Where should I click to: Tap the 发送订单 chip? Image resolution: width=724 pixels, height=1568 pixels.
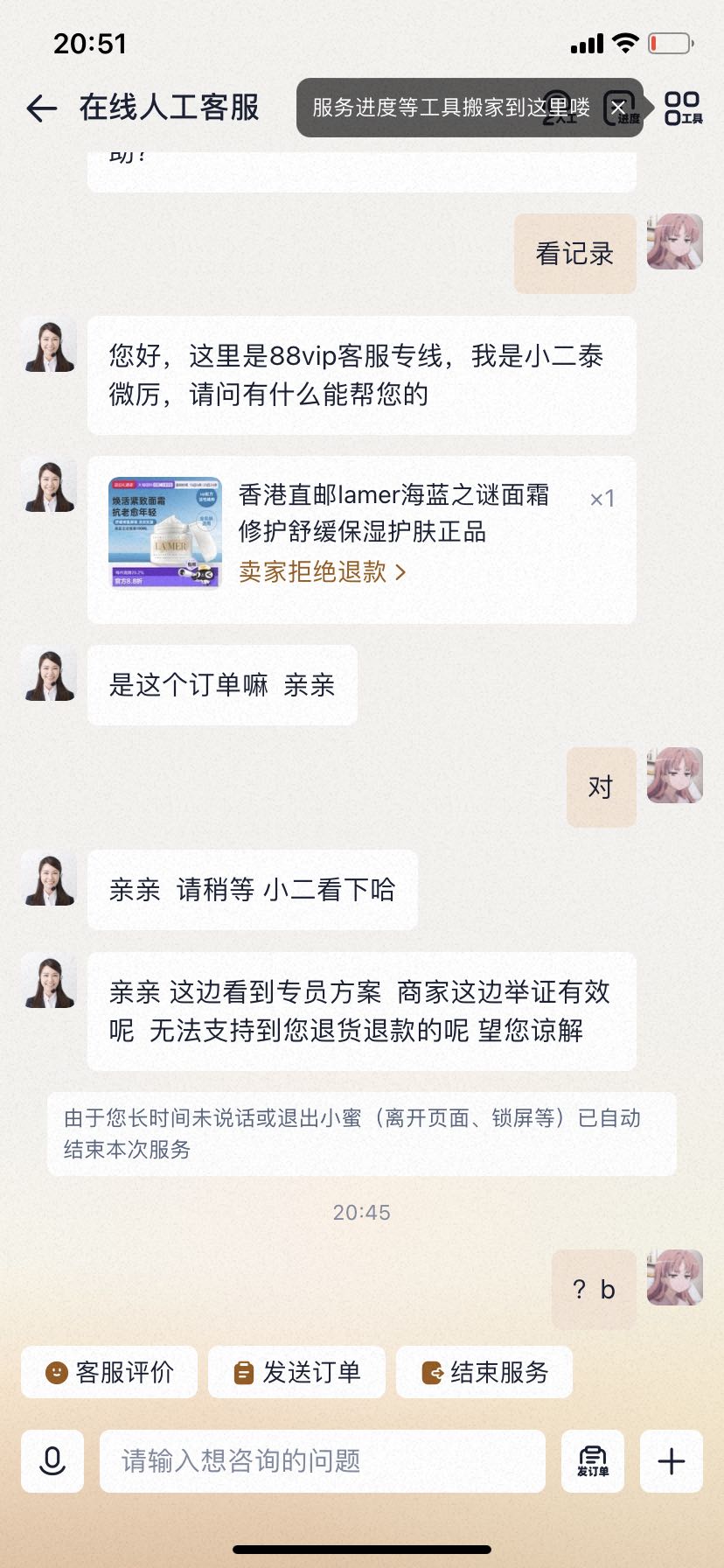(296, 1372)
